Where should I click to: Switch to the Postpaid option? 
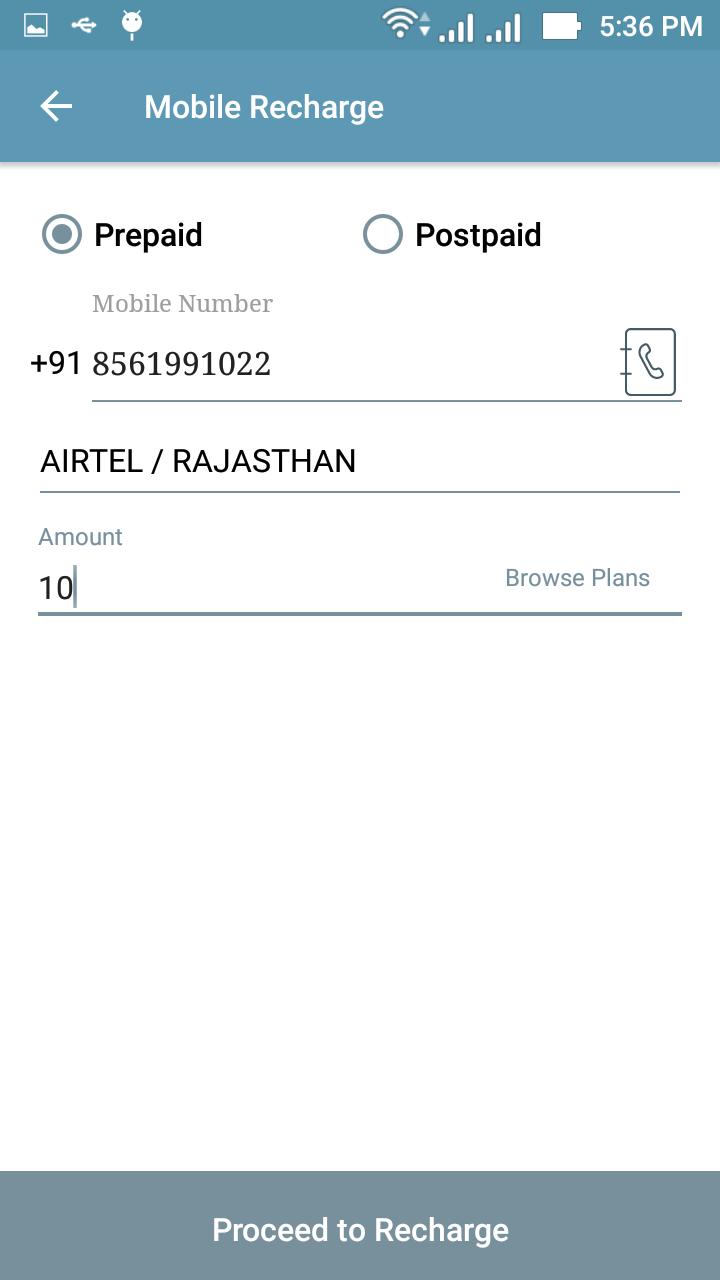pyautogui.click(x=382, y=235)
